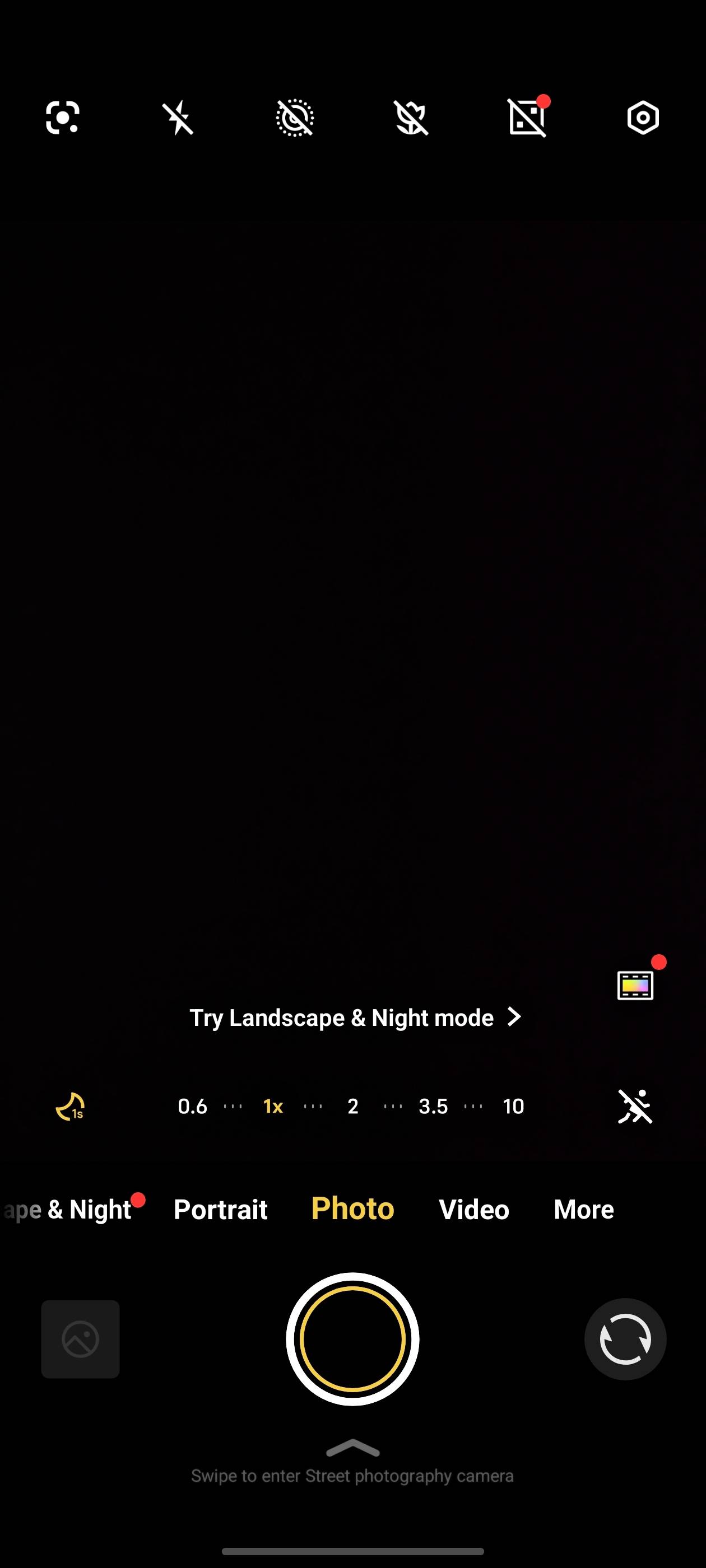Select 0.6 ultra-wide zoom
The width and height of the screenshot is (706, 1568).
(193, 1106)
